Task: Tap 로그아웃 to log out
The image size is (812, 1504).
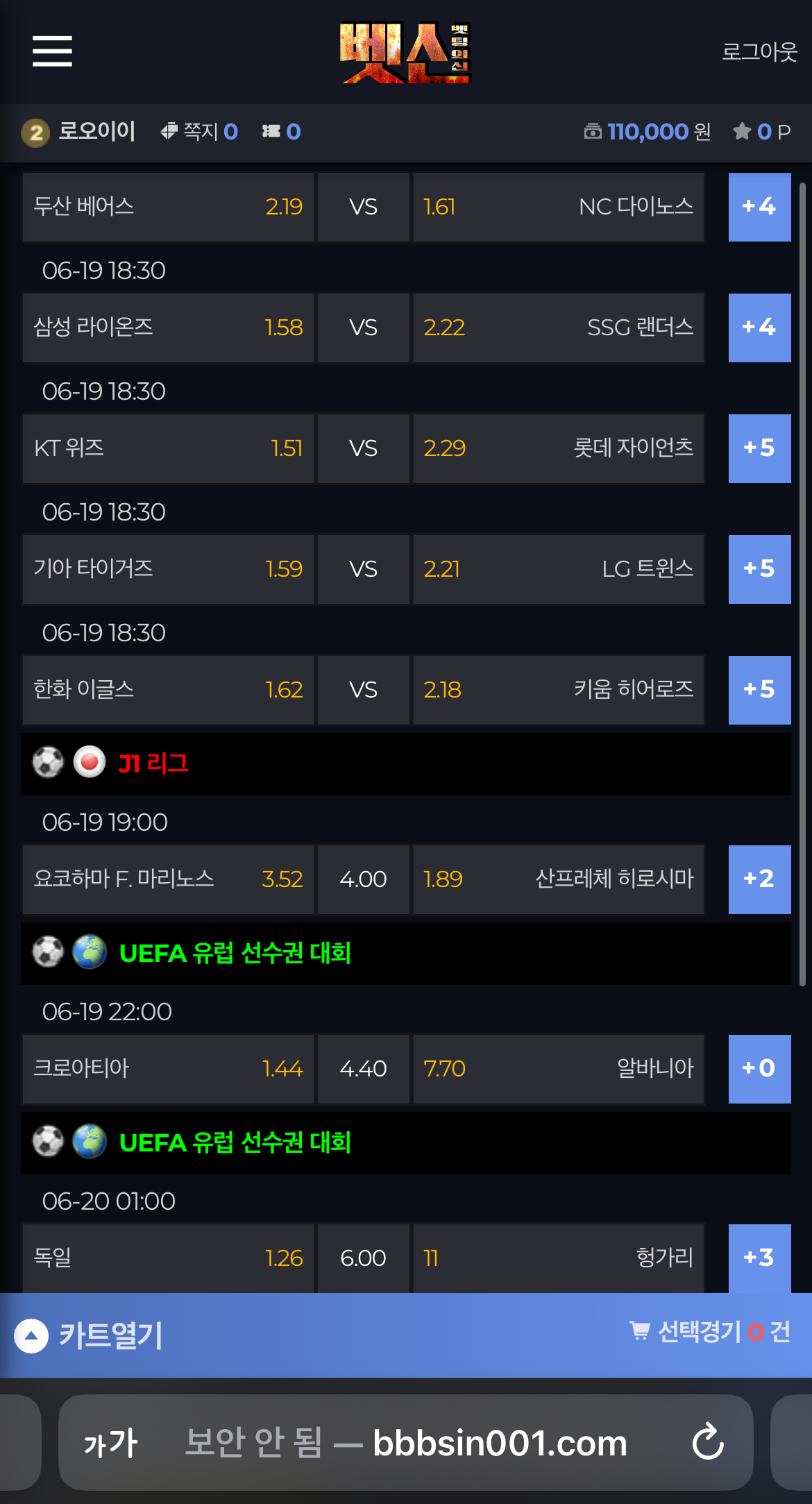Action: [759, 51]
